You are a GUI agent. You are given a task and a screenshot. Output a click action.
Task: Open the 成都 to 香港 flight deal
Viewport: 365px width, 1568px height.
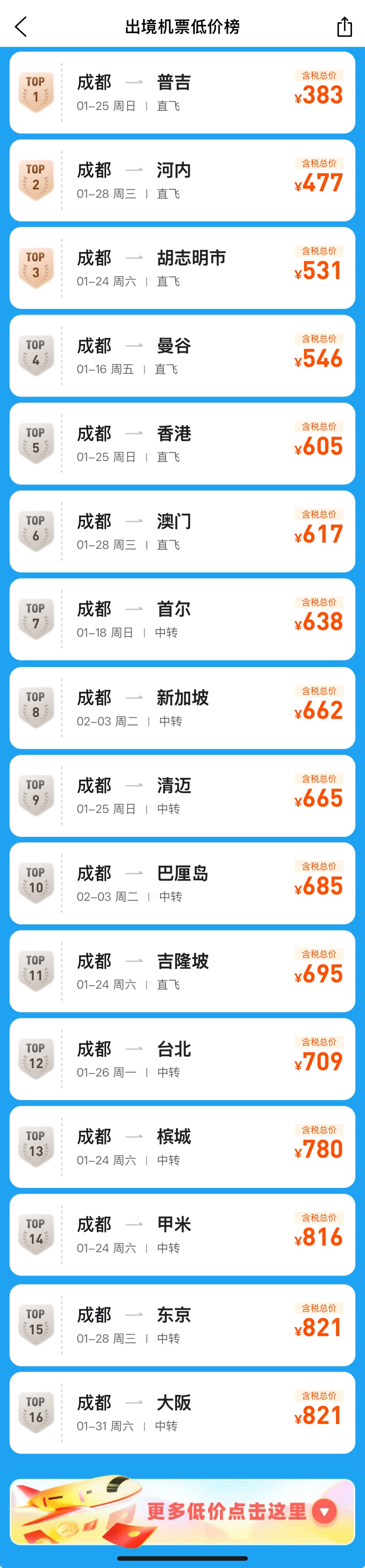coord(182,444)
